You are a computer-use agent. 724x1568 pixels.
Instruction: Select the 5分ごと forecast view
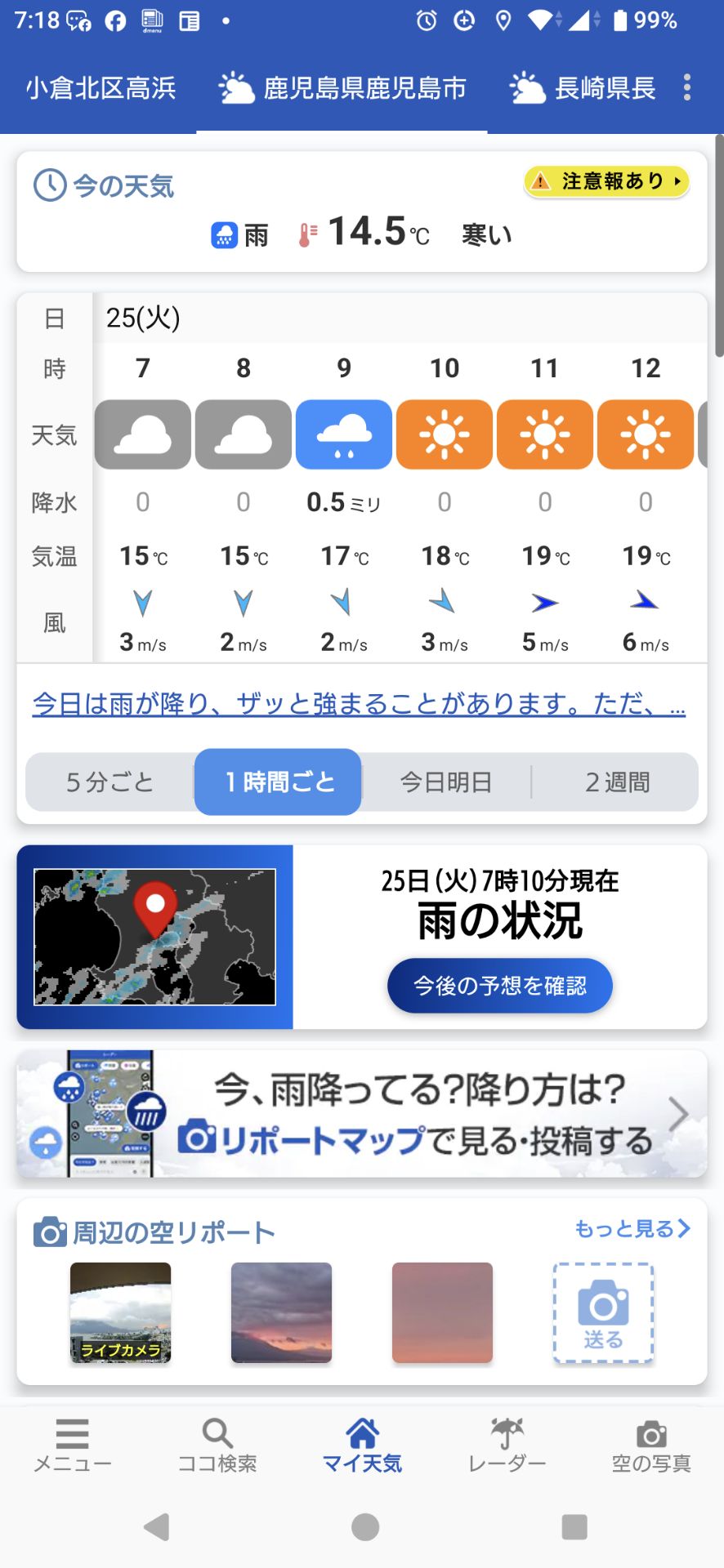click(x=110, y=782)
